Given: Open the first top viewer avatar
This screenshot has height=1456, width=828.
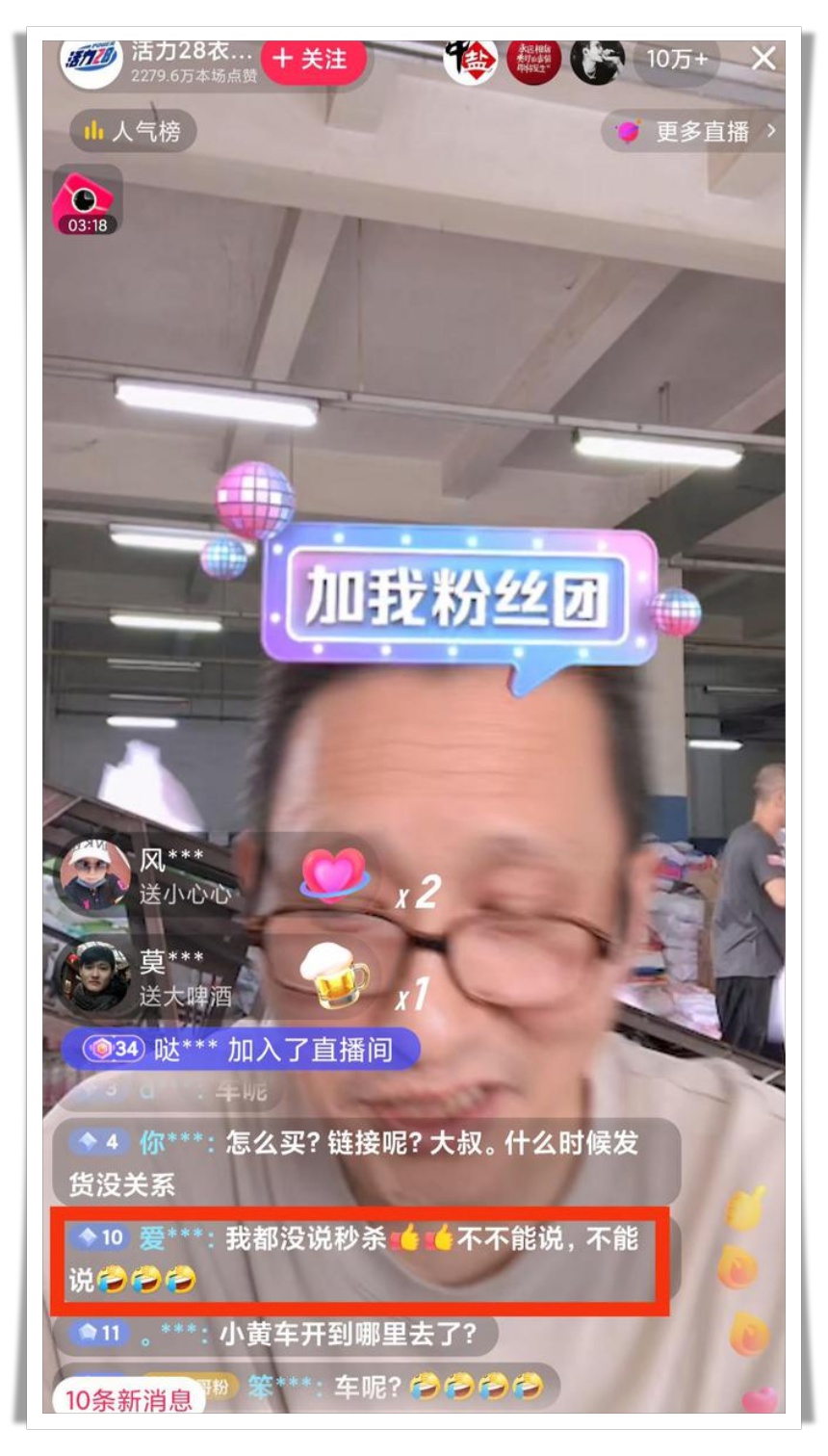Looking at the screenshot, I should 470,61.
